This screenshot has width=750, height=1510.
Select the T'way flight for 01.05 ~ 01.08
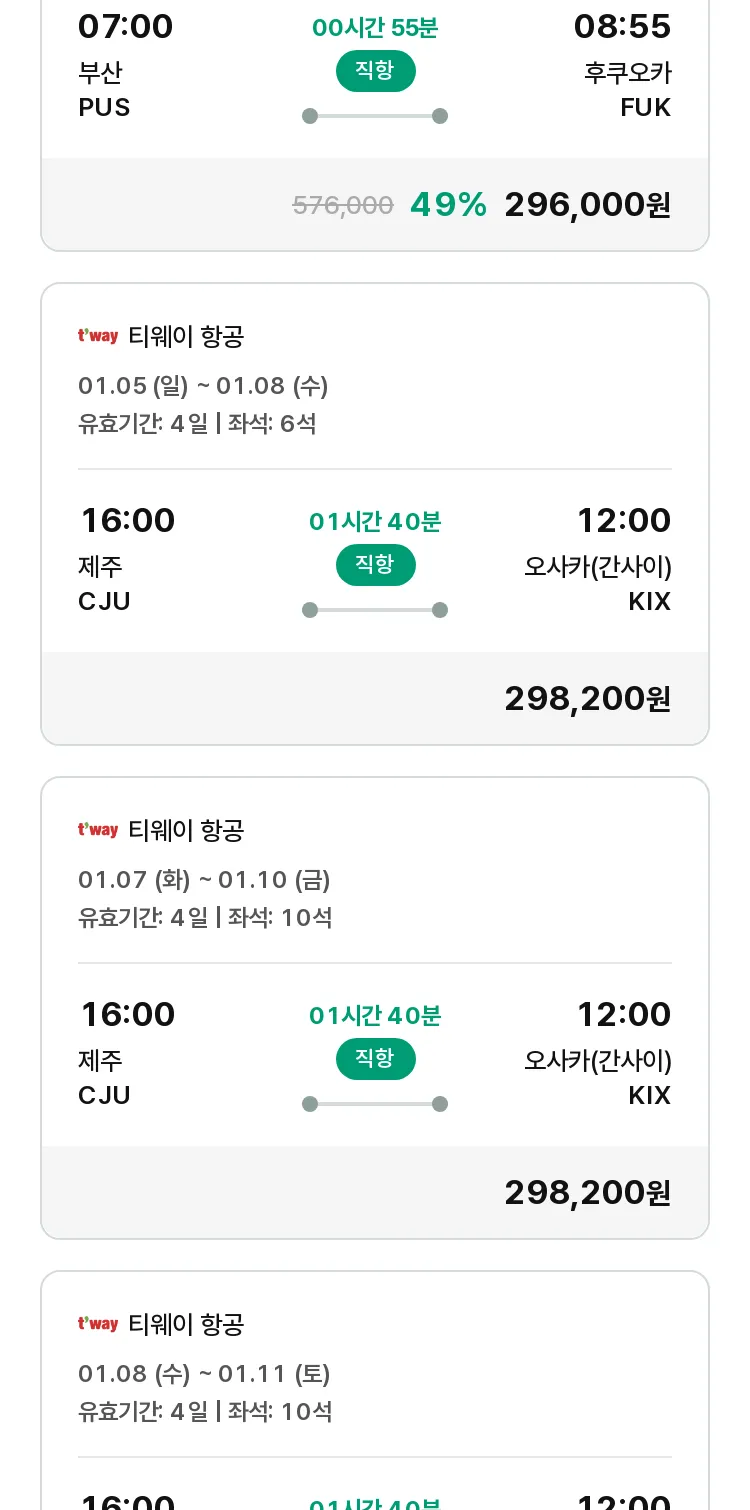point(375,514)
